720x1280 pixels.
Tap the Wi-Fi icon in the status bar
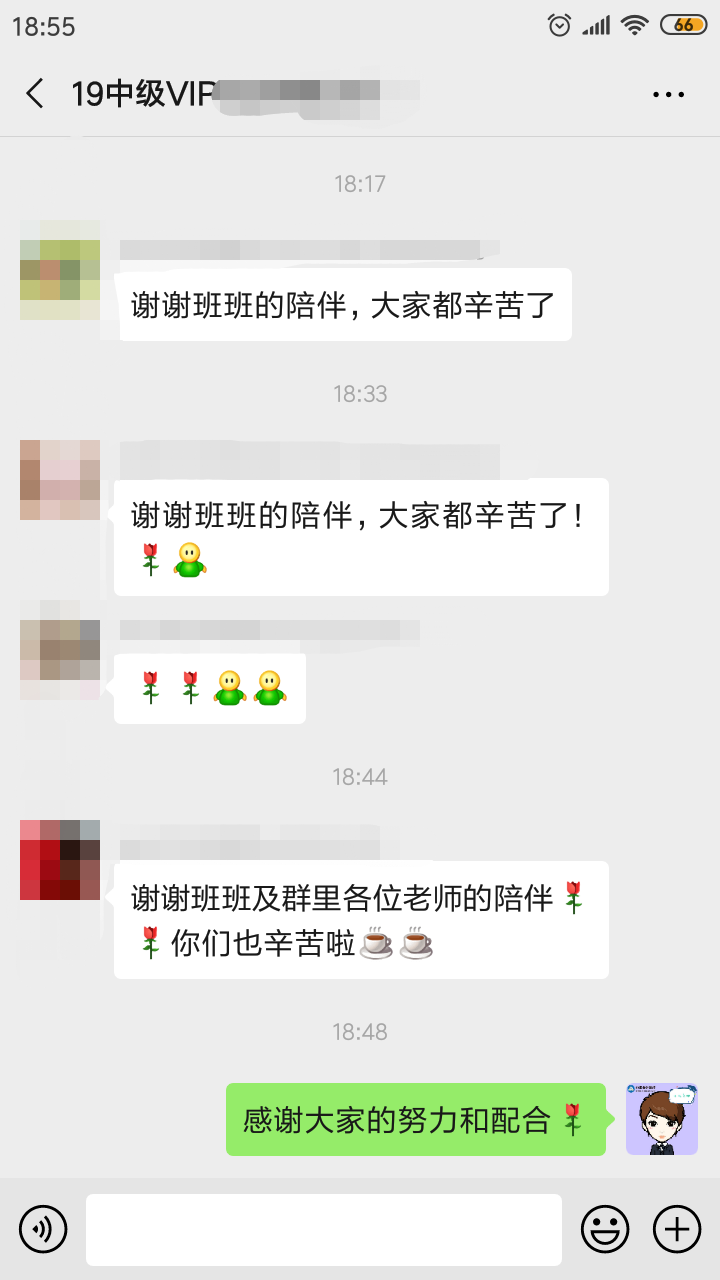pos(634,23)
